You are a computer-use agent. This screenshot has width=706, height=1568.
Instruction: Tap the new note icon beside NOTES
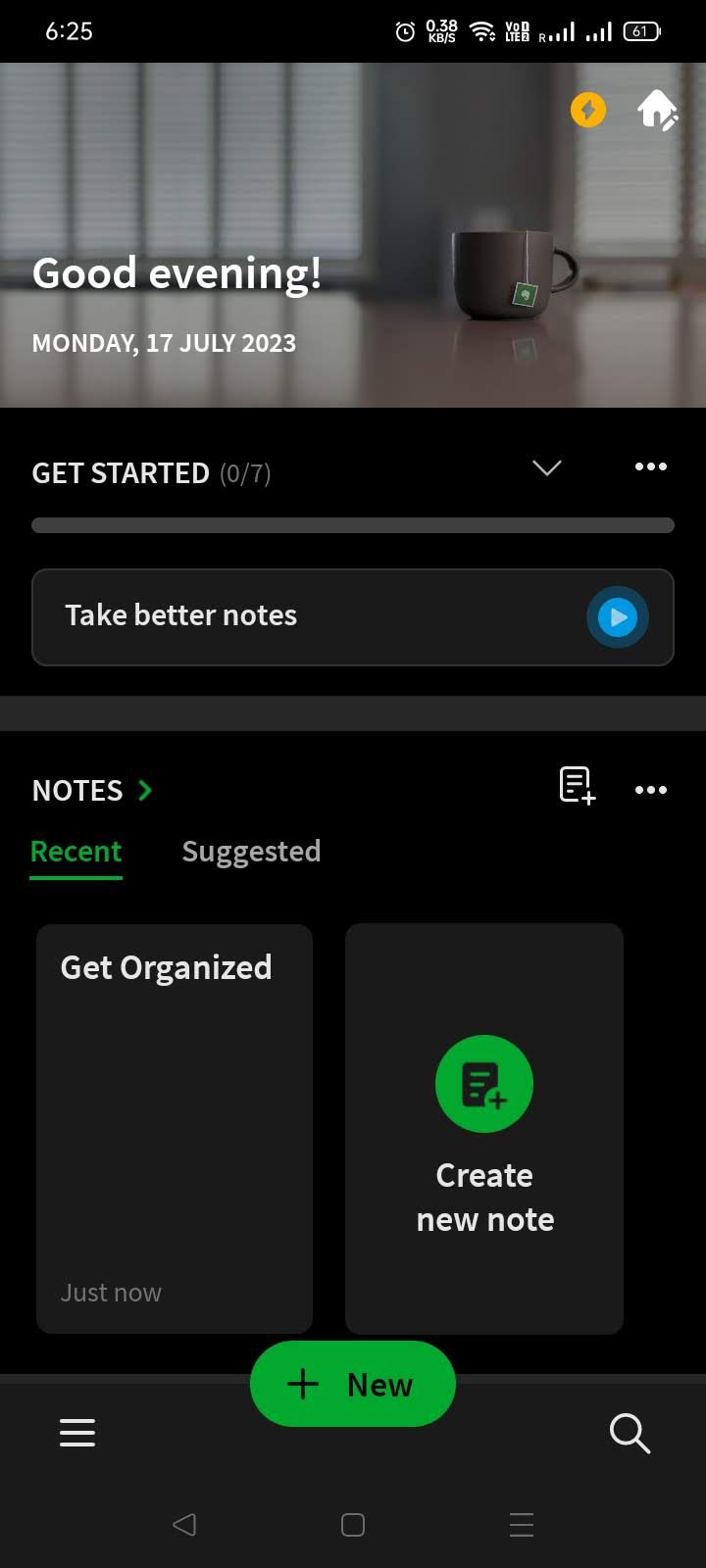pyautogui.click(x=575, y=784)
